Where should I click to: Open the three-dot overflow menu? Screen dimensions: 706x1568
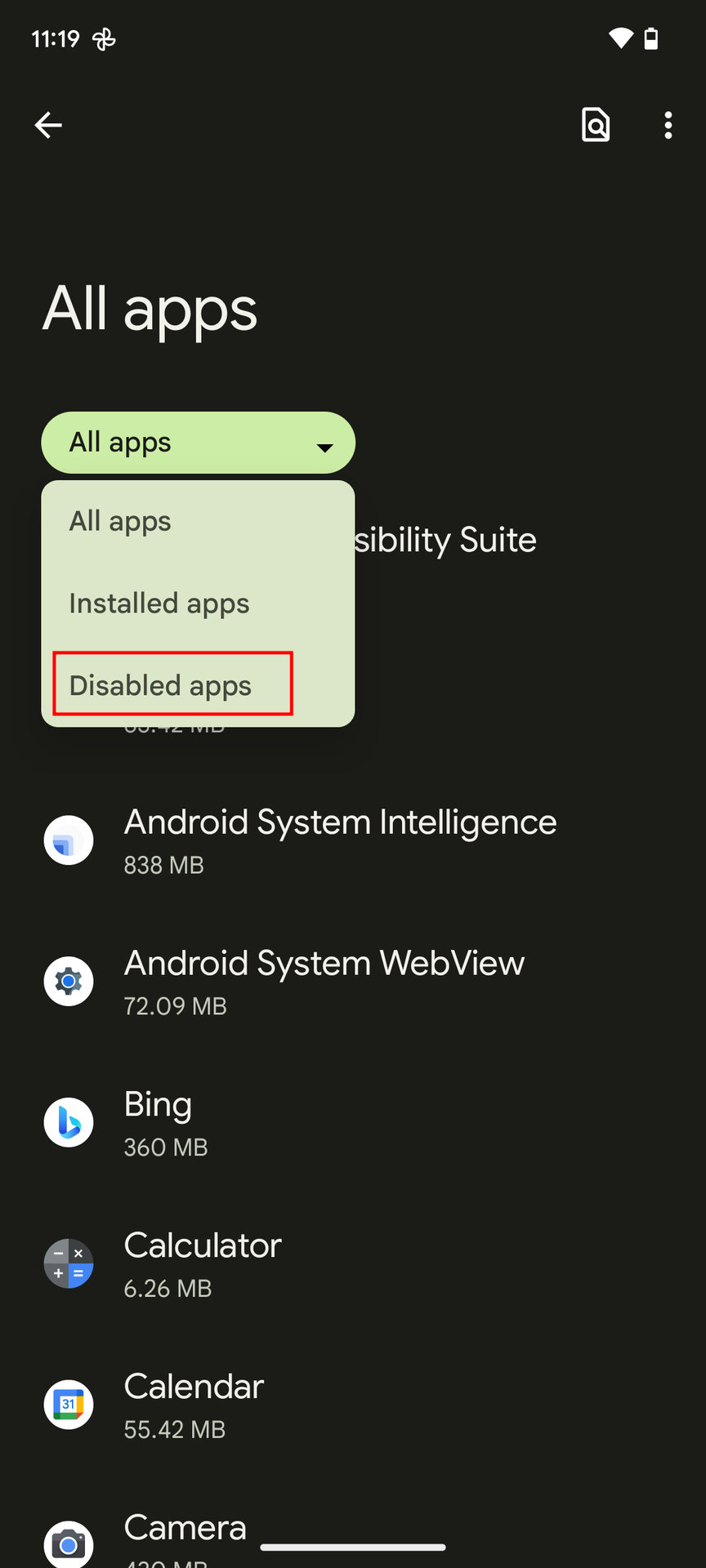[668, 125]
